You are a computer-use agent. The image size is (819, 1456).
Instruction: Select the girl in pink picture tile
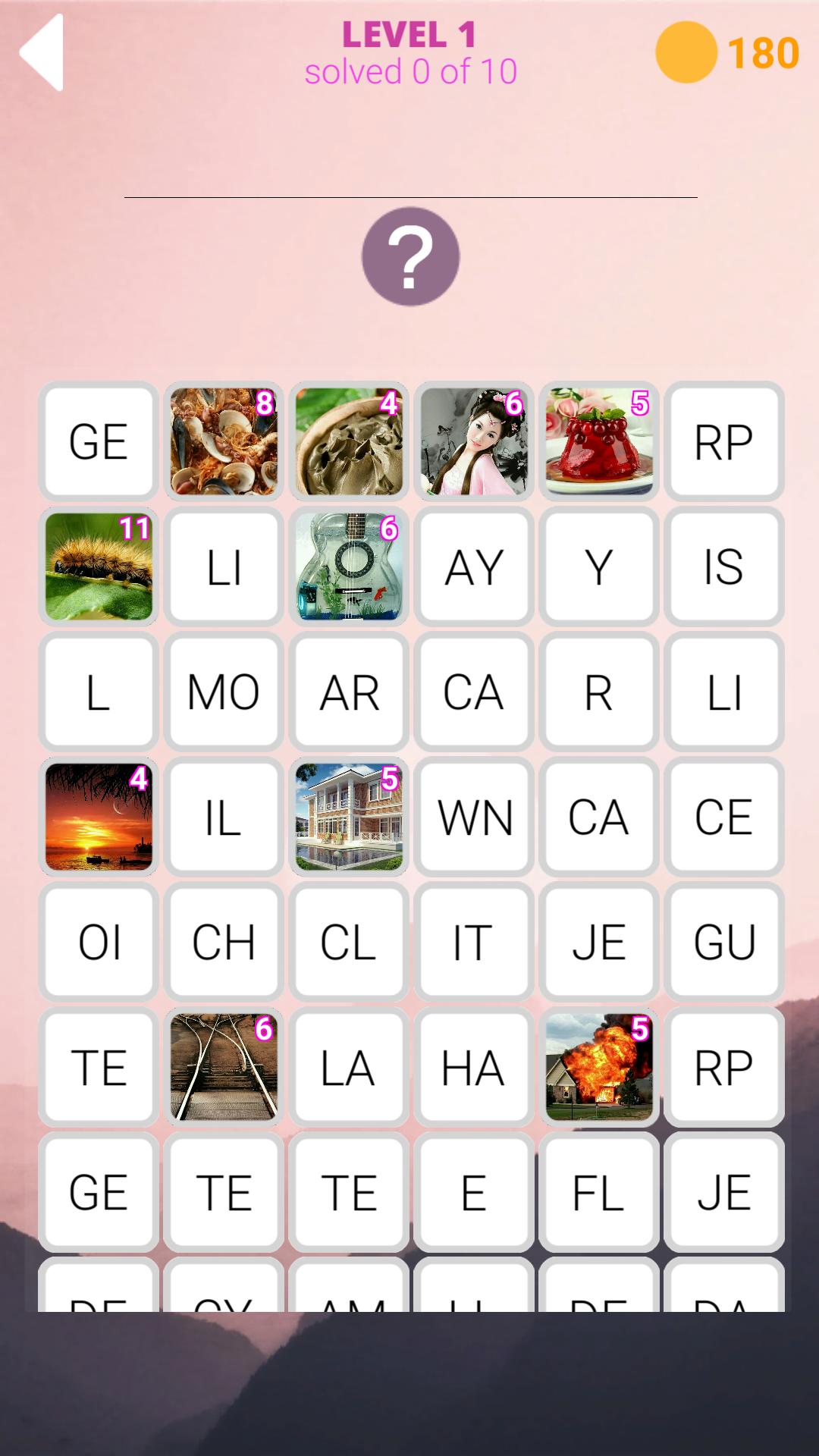(474, 441)
